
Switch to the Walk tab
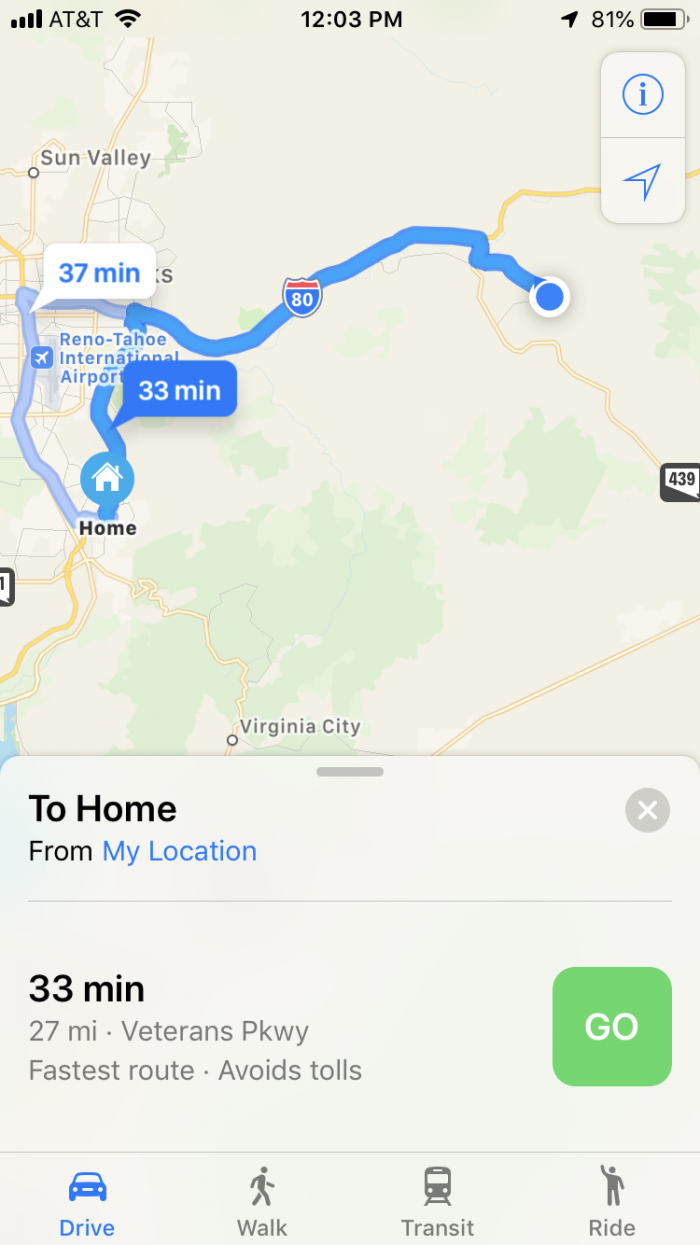coord(262,1201)
